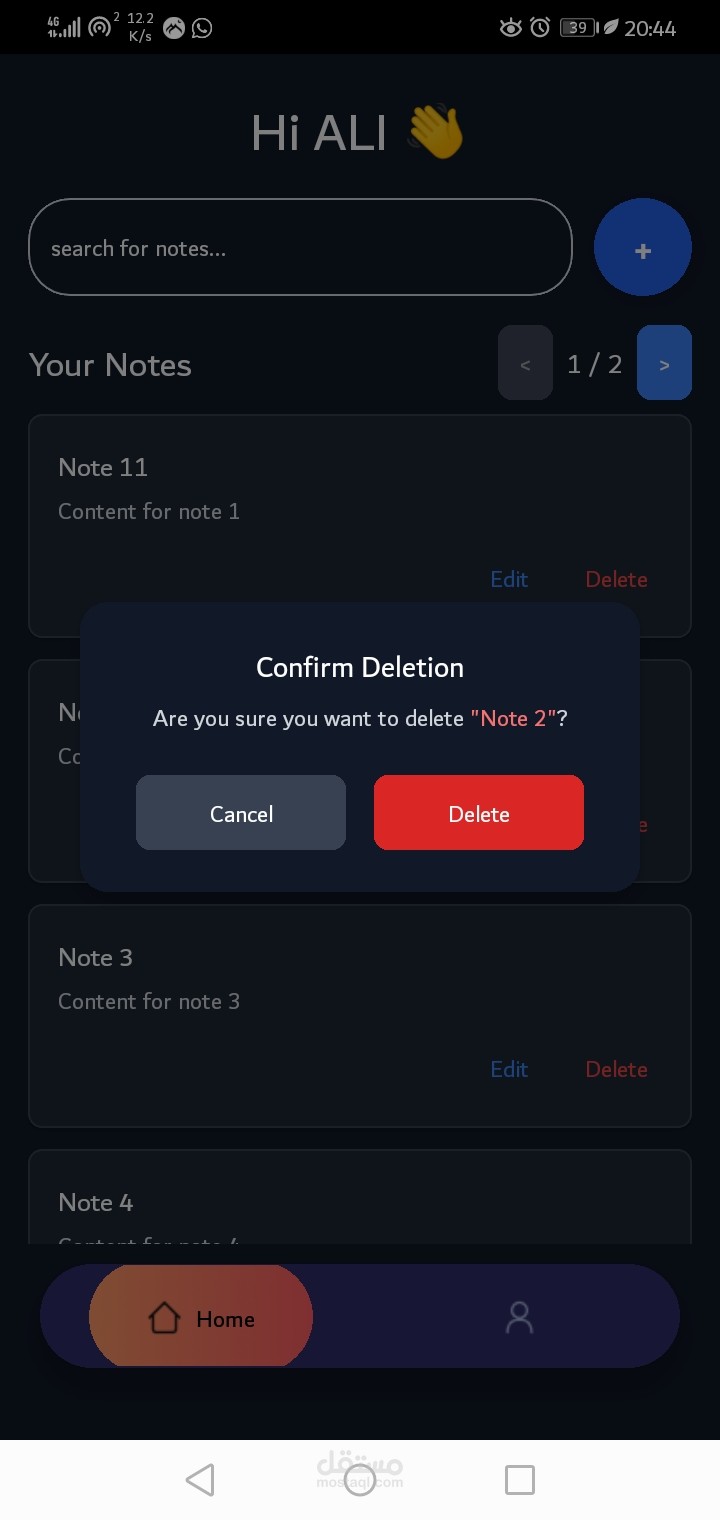Edit Note 3
This screenshot has height=1520, width=720.
(x=509, y=1069)
